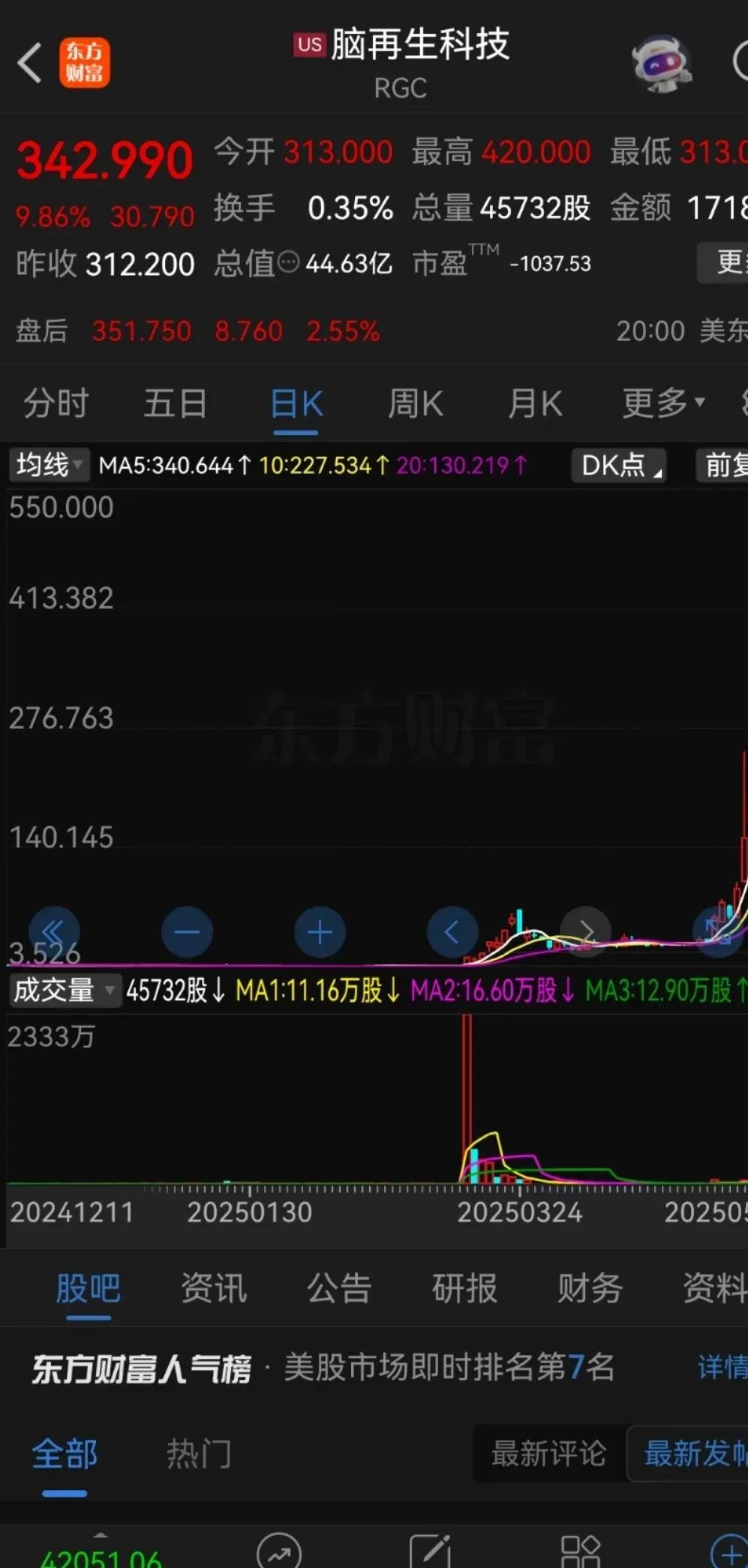The image size is (748, 1568).
Task: Go back using the top-left arrow
Action: pos(30,63)
